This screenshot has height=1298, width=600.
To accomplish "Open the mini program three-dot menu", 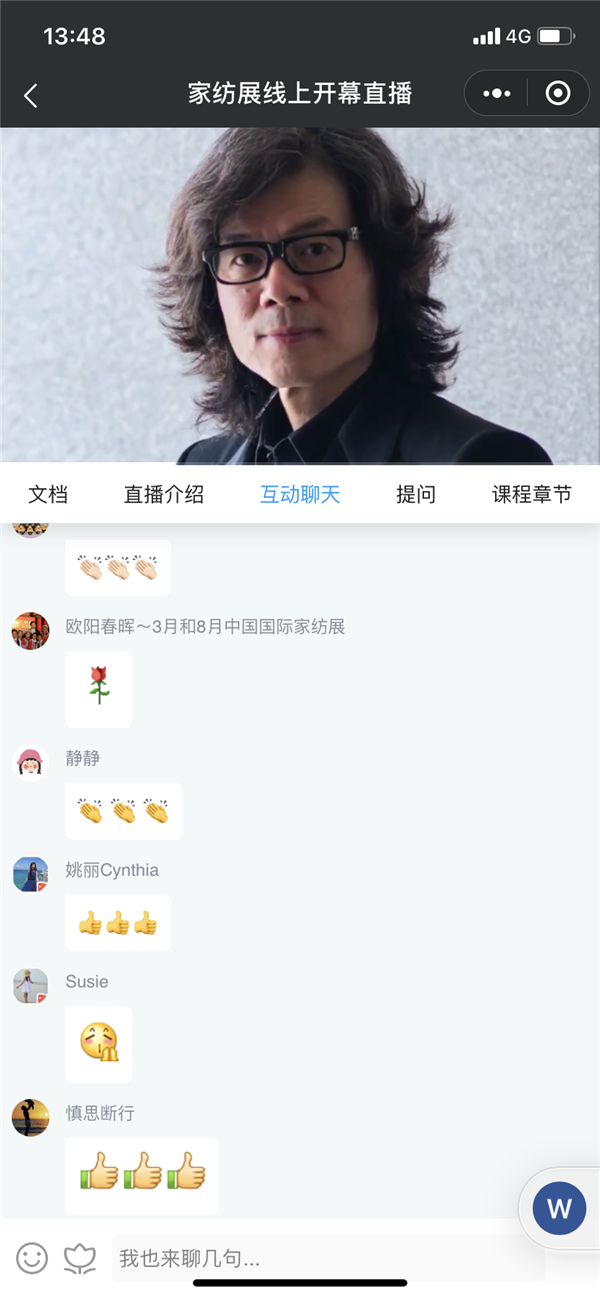I will (496, 94).
